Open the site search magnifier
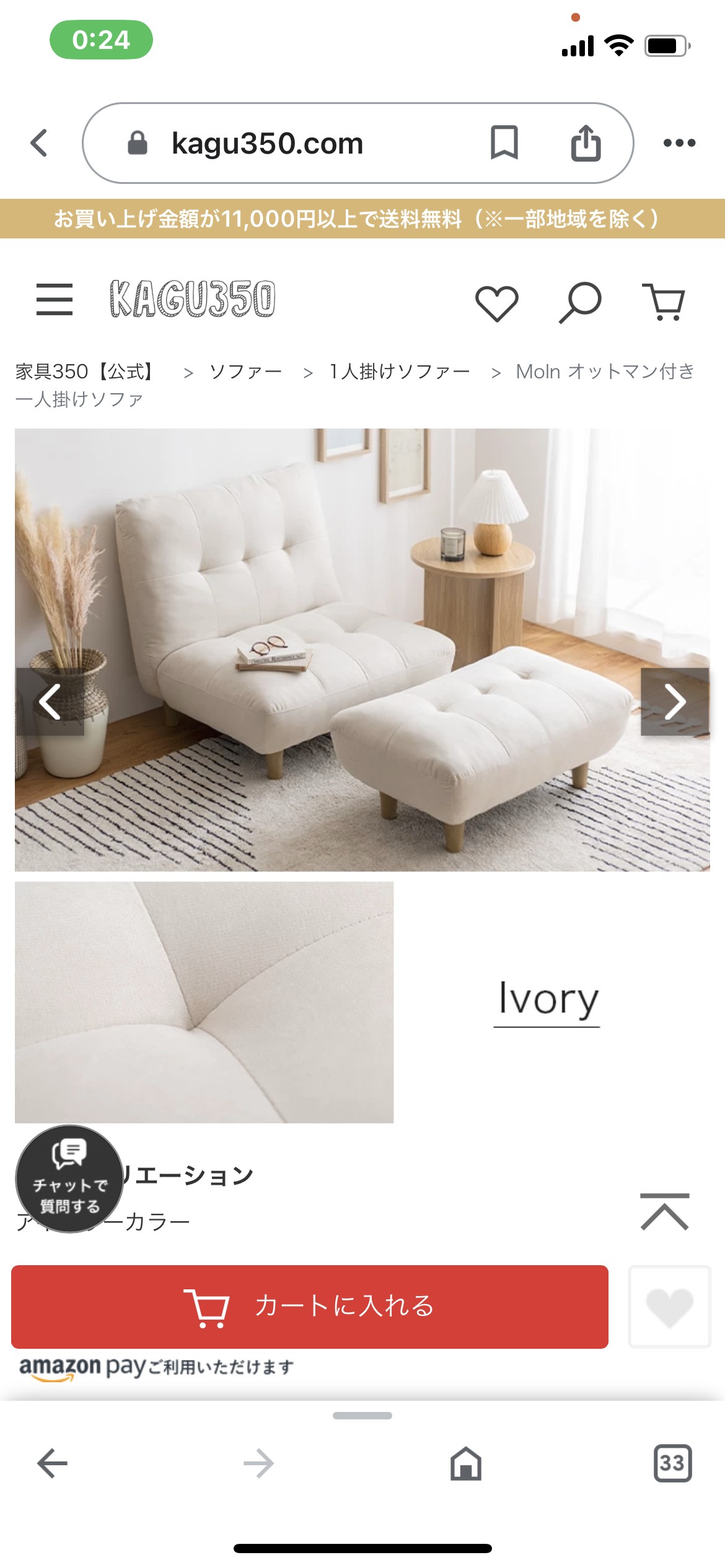This screenshot has width=725, height=1568. tap(580, 302)
